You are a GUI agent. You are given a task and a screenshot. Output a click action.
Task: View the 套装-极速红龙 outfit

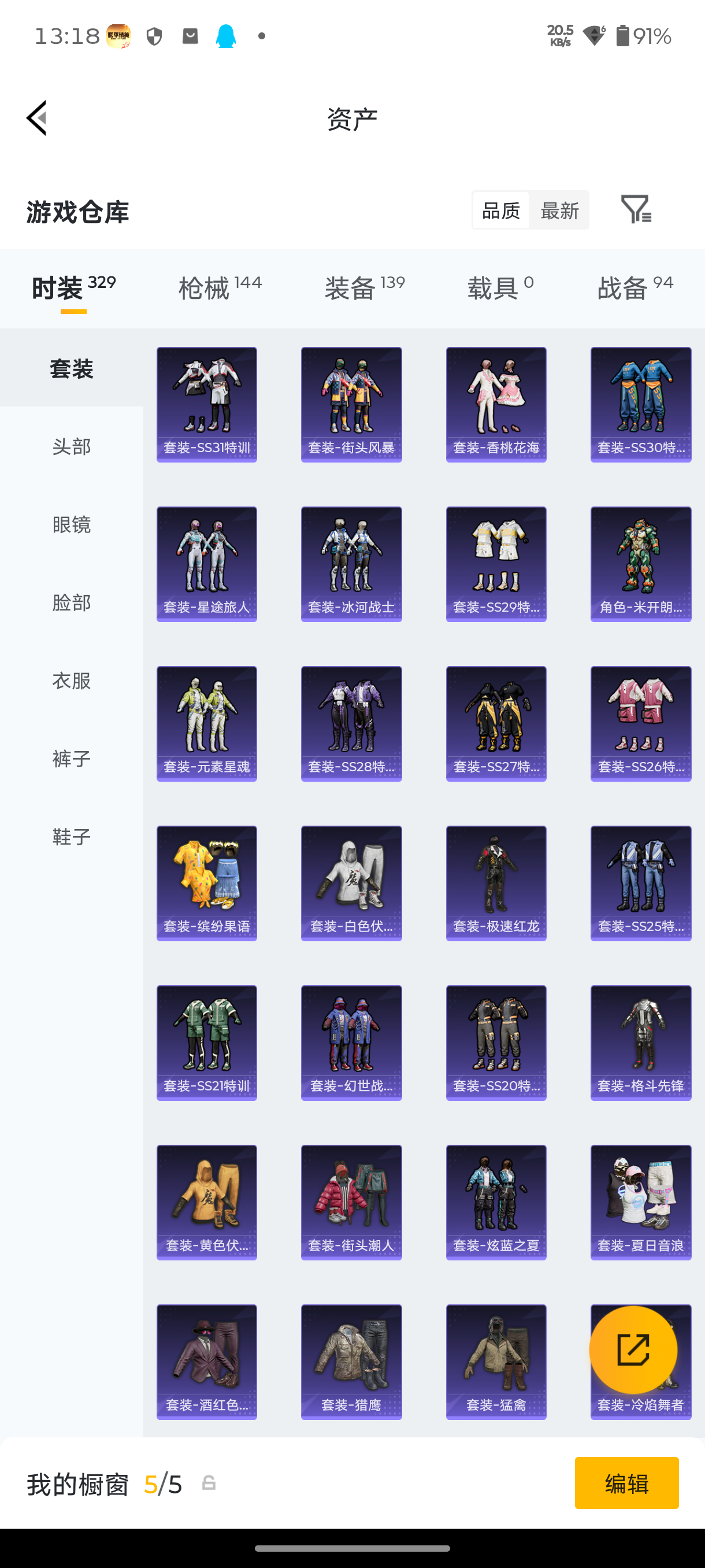[496, 883]
